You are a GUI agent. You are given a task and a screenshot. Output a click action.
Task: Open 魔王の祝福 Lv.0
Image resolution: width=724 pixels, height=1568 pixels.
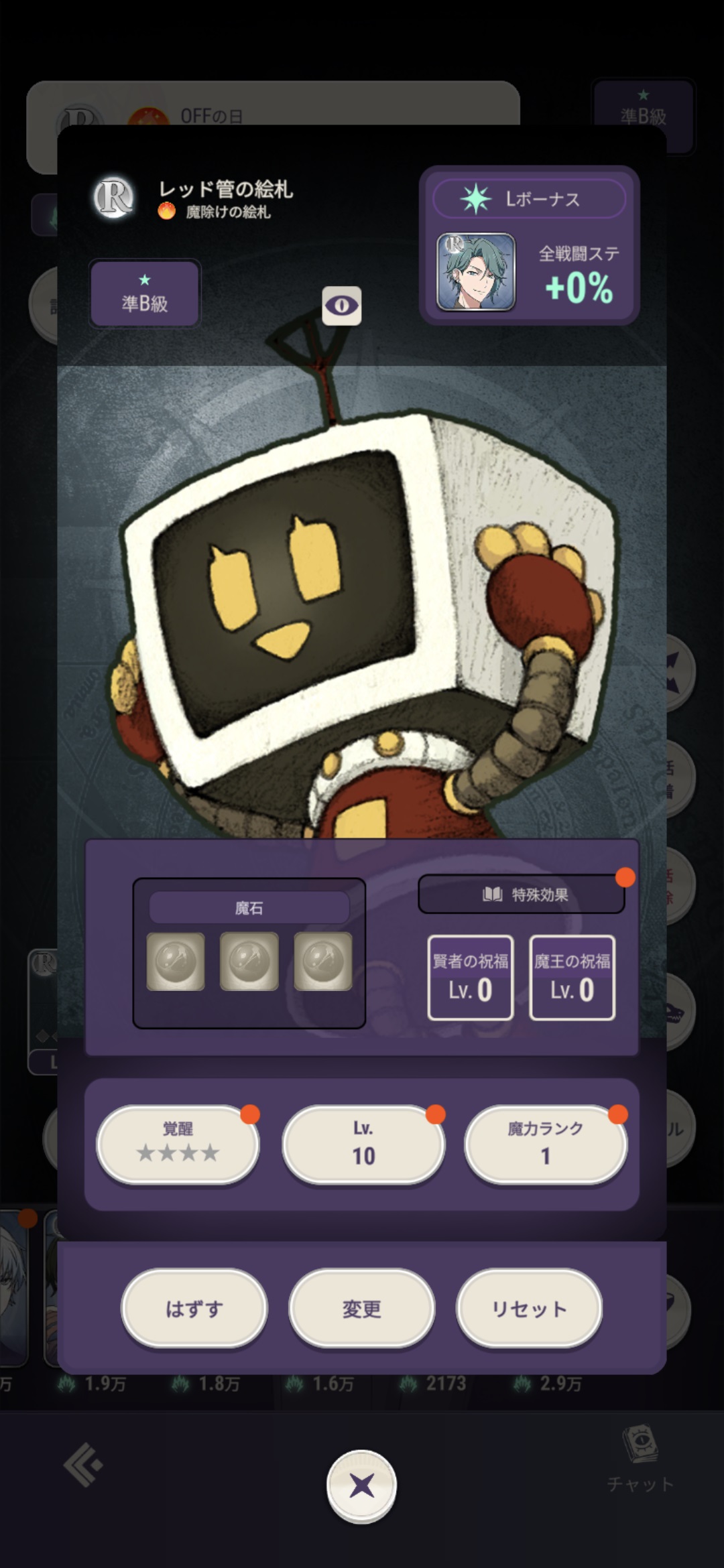pyautogui.click(x=572, y=978)
